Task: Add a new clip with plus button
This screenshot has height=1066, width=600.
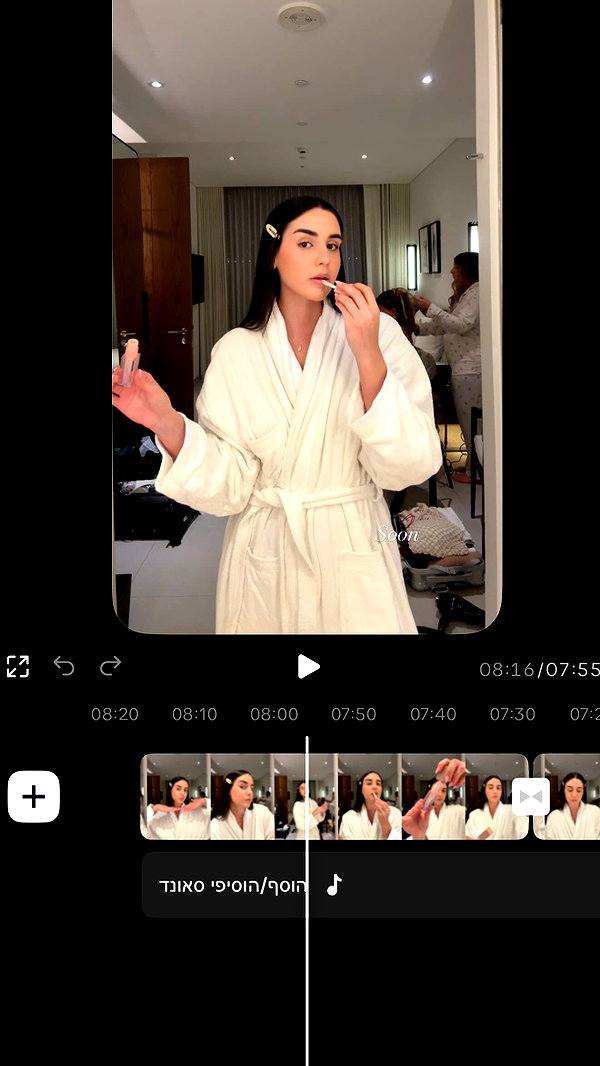Action: pyautogui.click(x=34, y=797)
